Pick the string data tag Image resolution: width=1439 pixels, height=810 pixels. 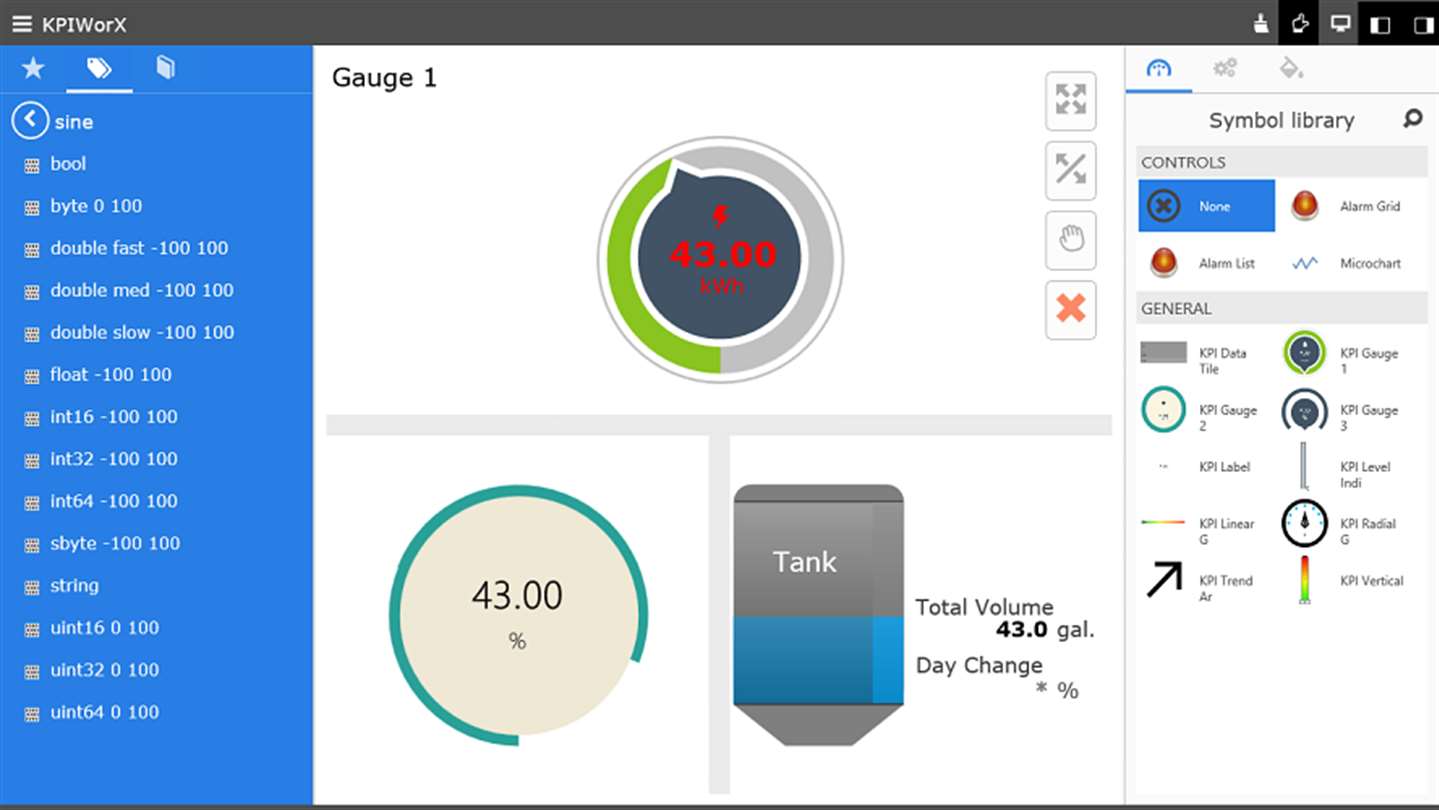(x=74, y=586)
